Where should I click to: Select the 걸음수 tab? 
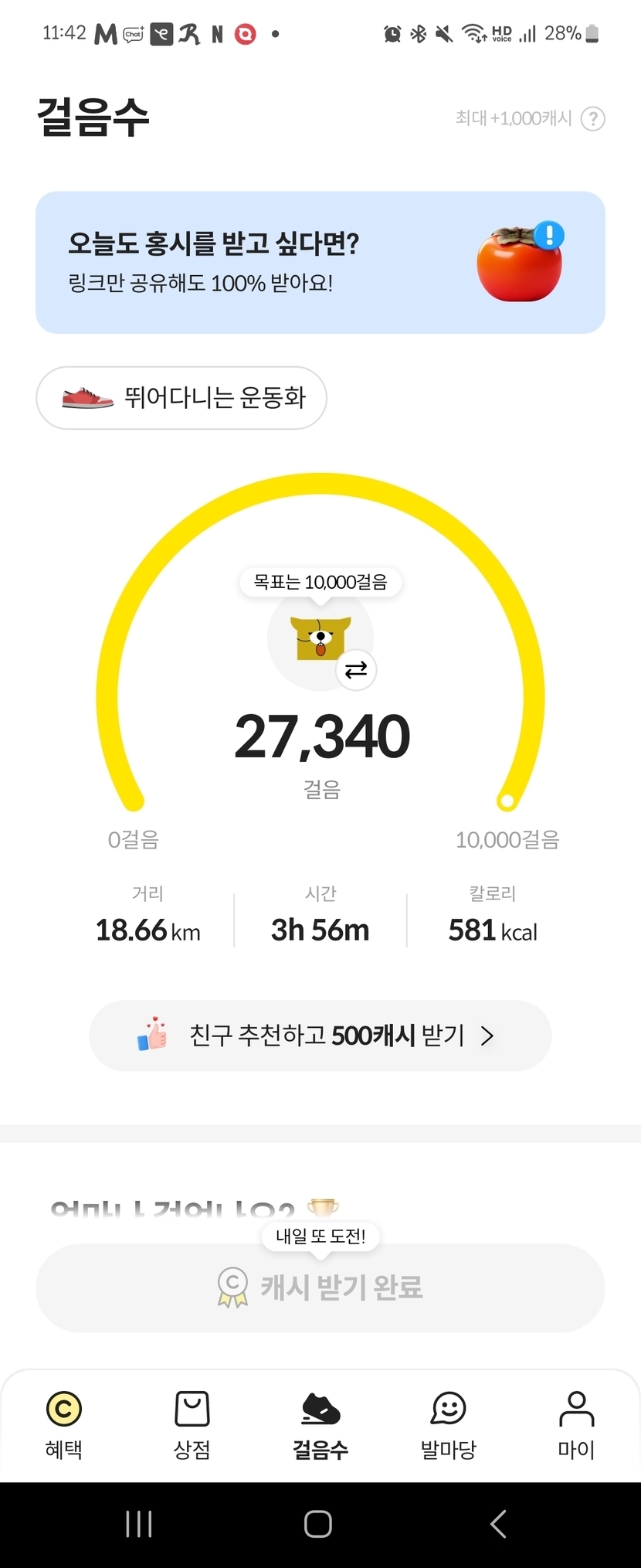pyautogui.click(x=320, y=1425)
